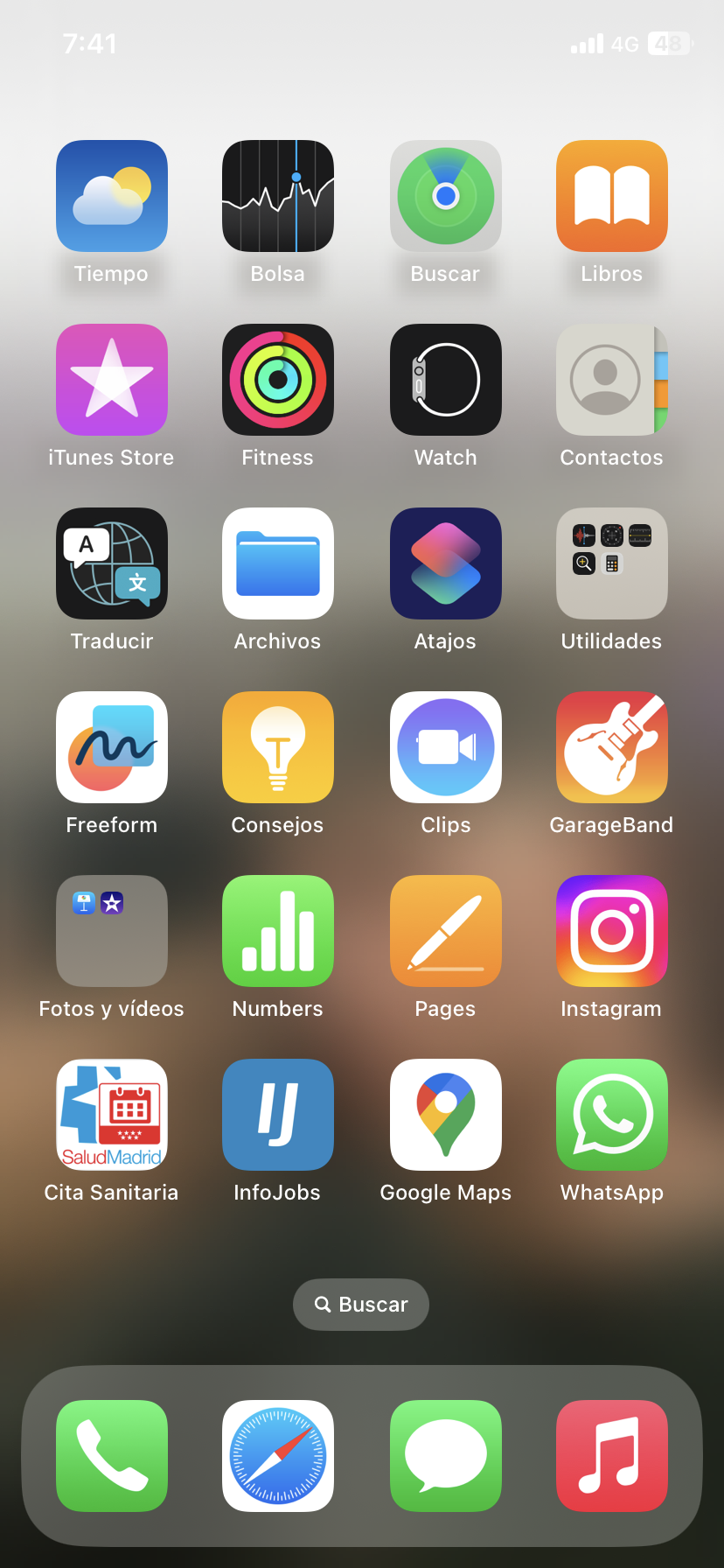Expand the Utilidades folder
Viewport: 724px width, 1568px height.
click(x=612, y=563)
